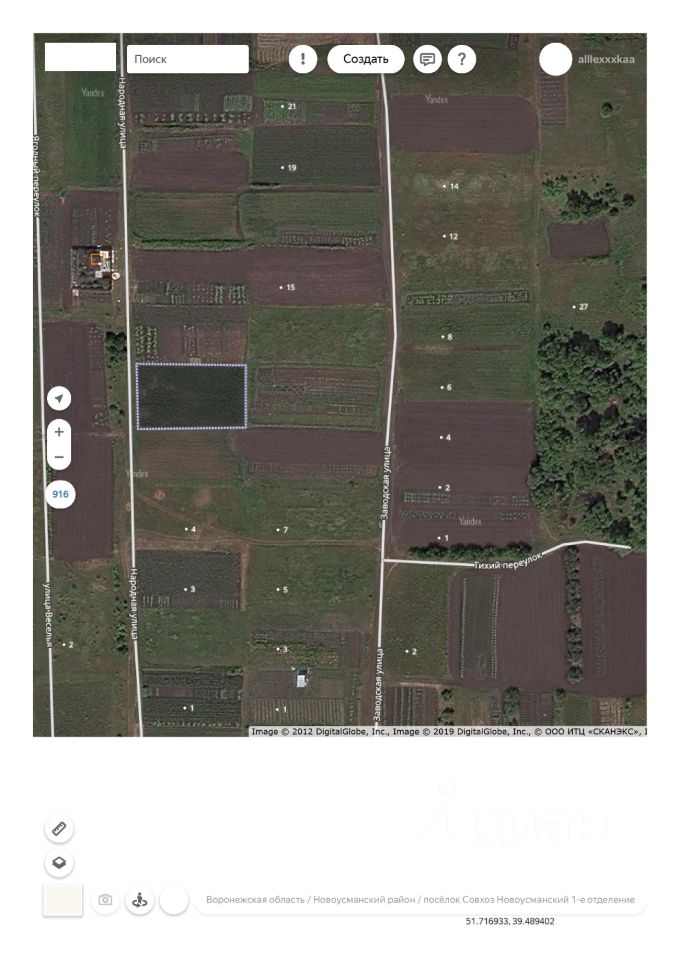The image size is (679, 960).
Task: Open the exclamation mark alerts button
Action: [303, 59]
